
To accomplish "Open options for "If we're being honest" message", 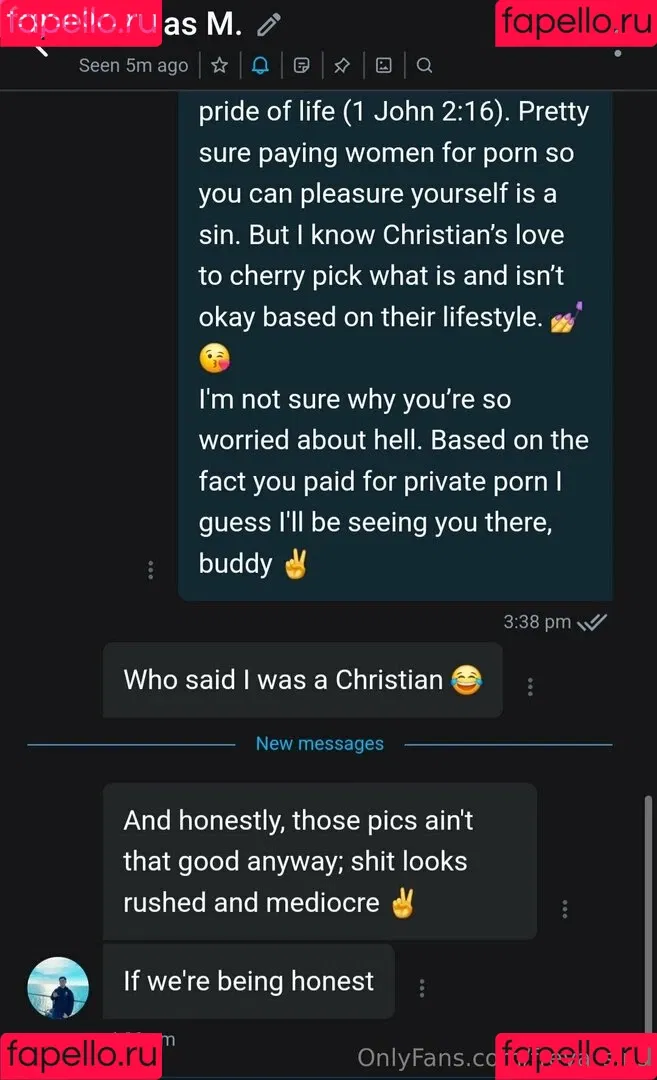I will 422,988.
